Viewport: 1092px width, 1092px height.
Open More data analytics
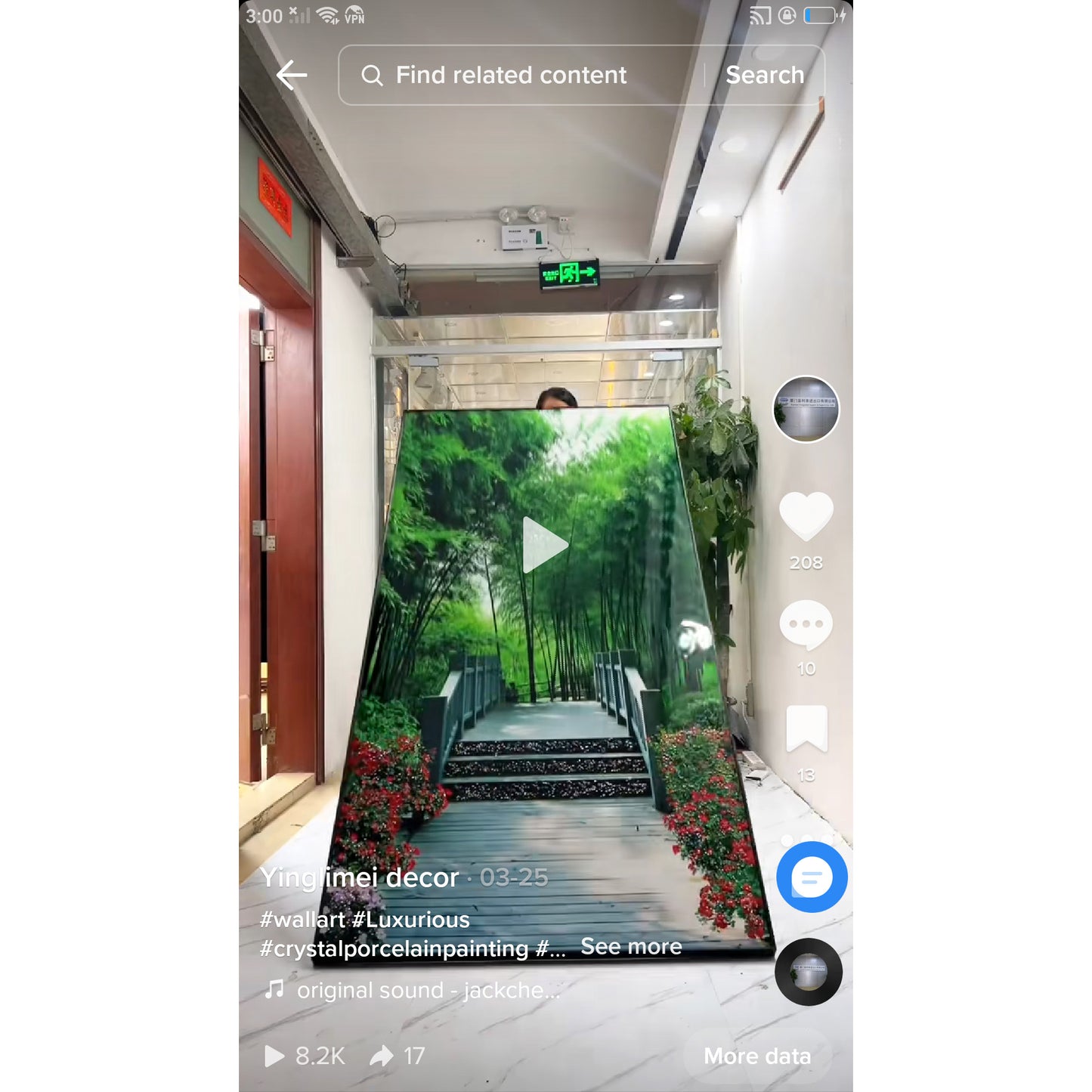pos(757,1056)
